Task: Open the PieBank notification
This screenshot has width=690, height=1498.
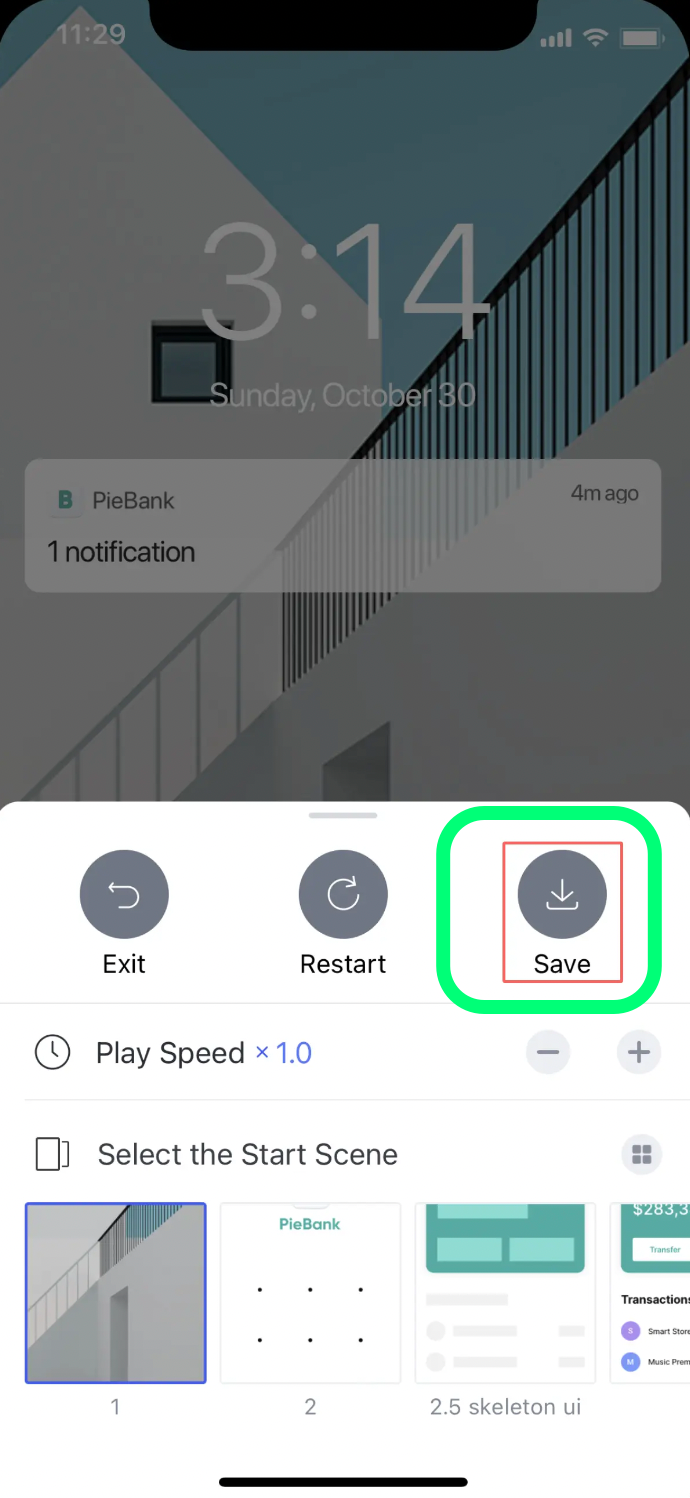Action: pyautogui.click(x=343, y=526)
